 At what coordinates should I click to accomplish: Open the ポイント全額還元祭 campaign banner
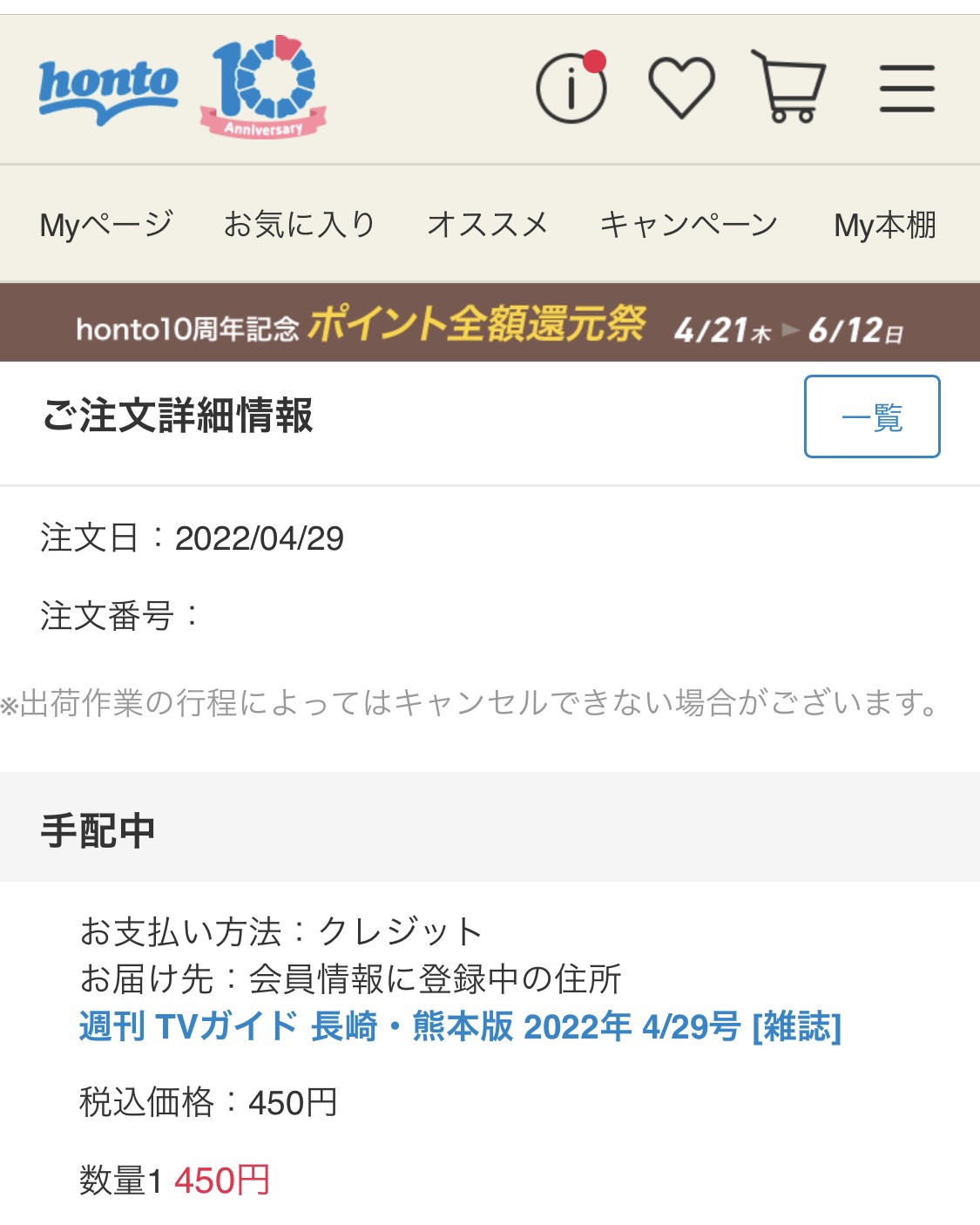[490, 324]
